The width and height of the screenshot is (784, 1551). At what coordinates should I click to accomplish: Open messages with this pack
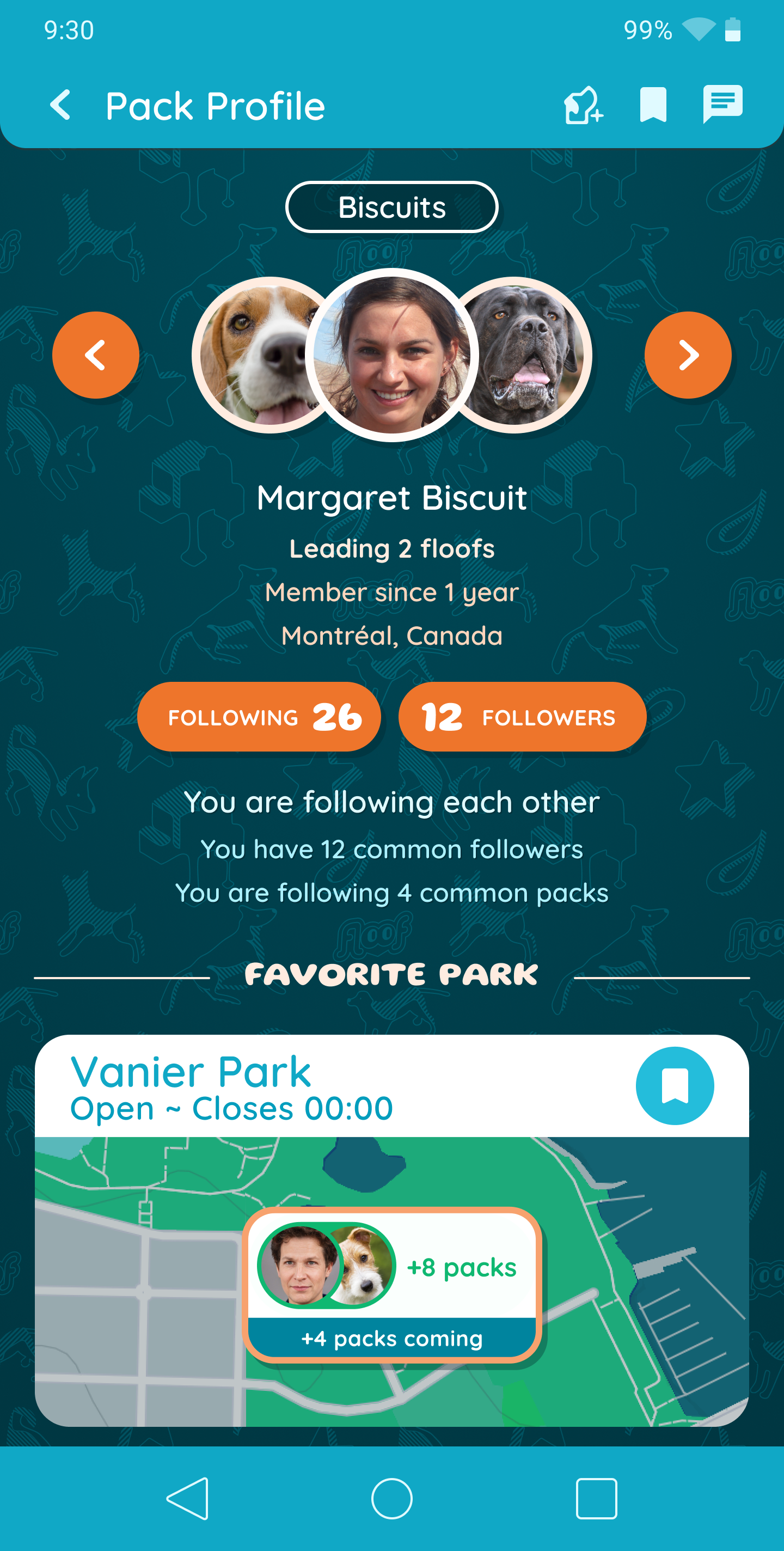722,105
